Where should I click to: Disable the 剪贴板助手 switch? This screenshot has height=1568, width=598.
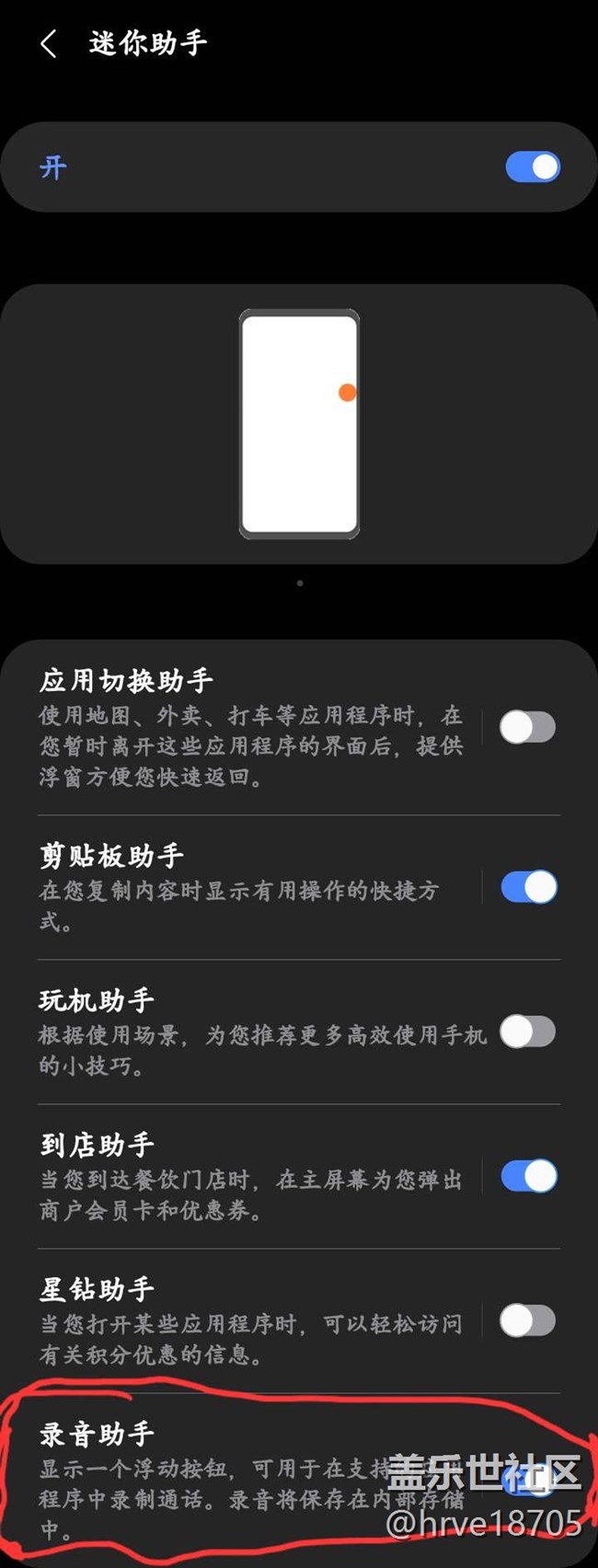(529, 887)
